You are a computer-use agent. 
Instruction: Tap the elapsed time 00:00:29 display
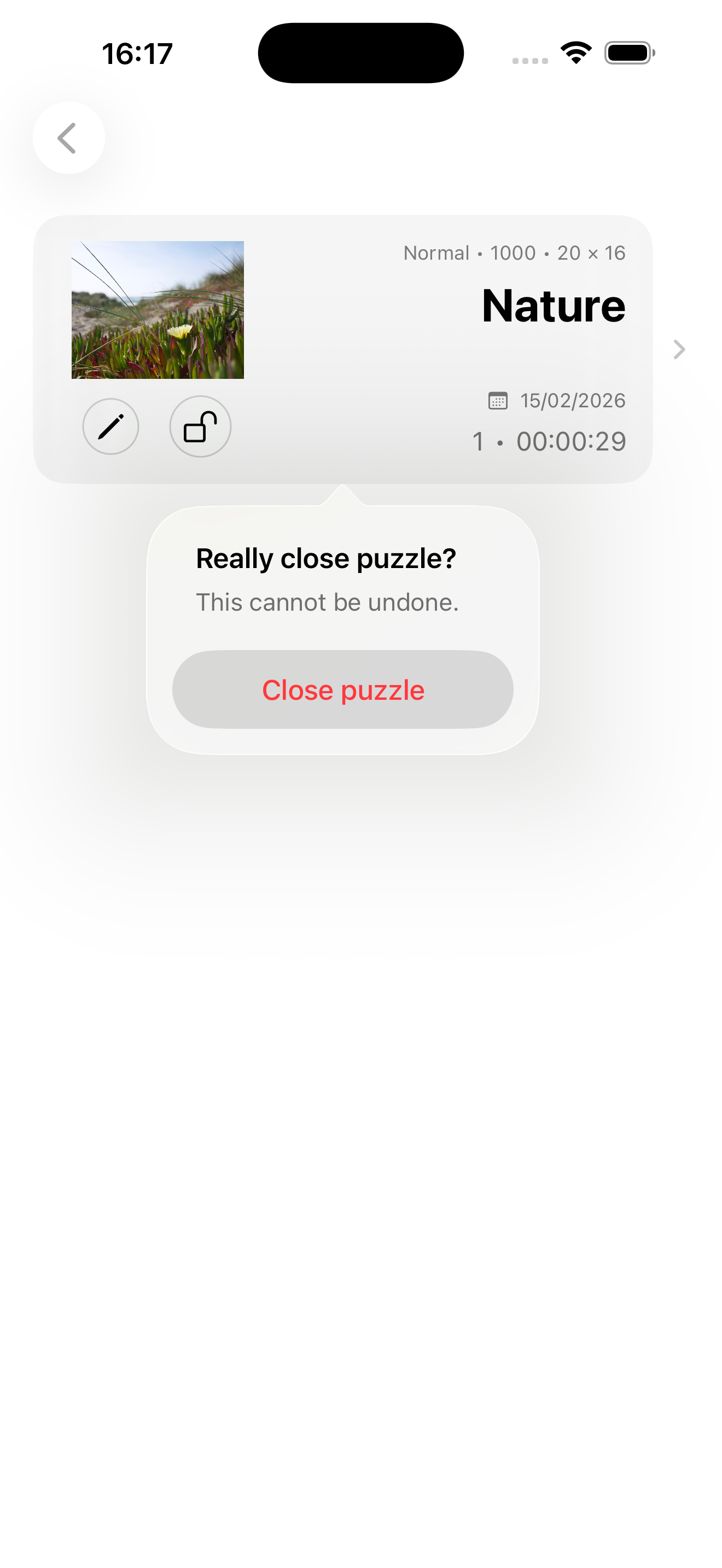(571, 440)
